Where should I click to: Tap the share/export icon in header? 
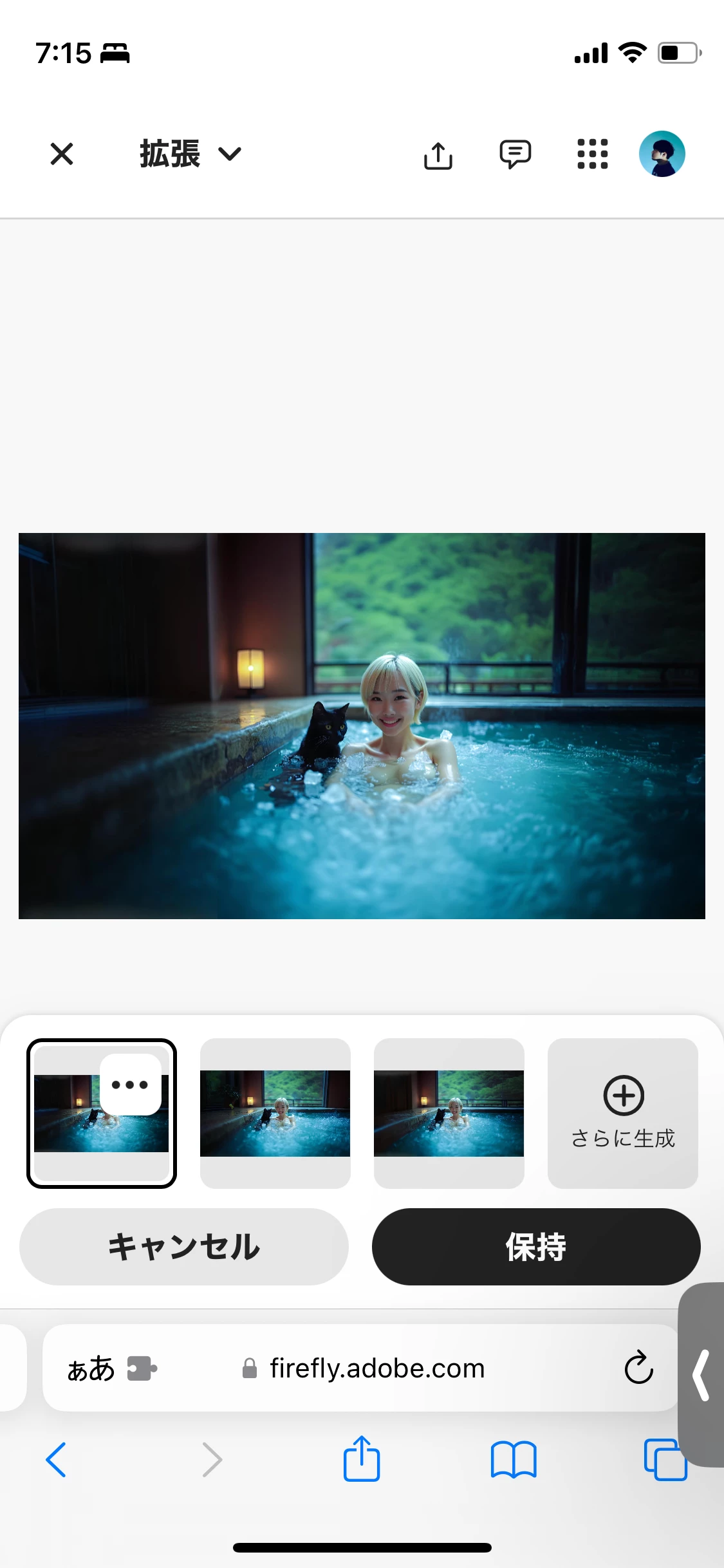[438, 154]
